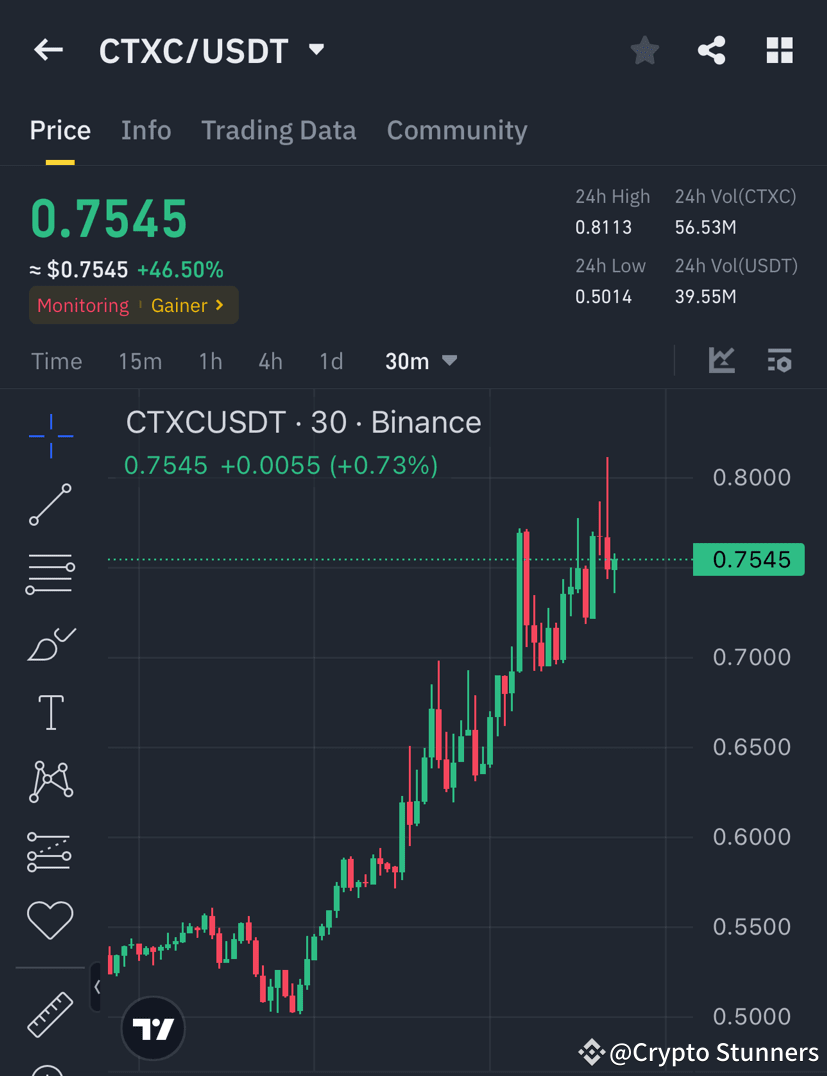This screenshot has height=1076, width=827.
Task: Open the Gainer label link
Action: tap(185, 305)
